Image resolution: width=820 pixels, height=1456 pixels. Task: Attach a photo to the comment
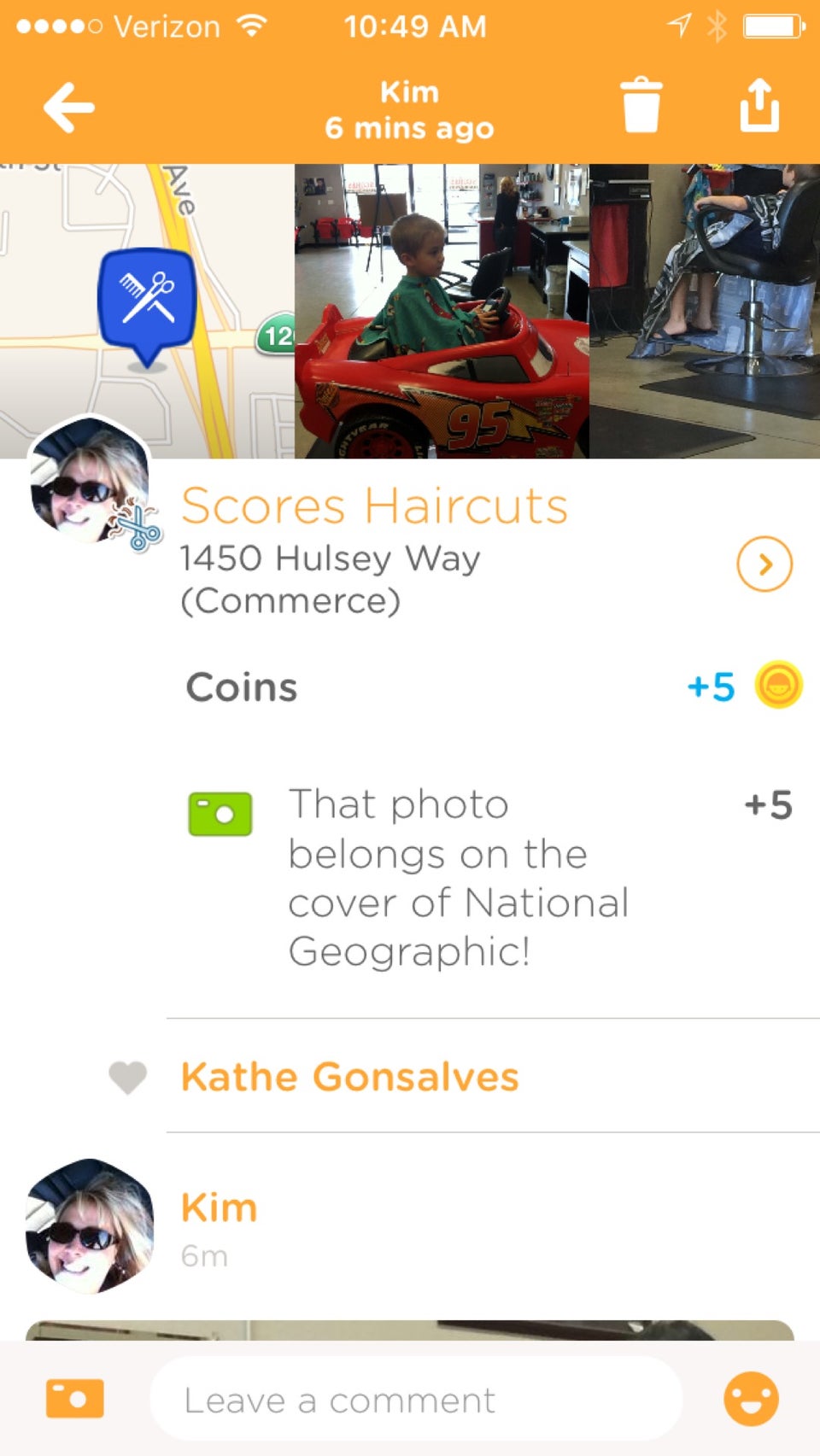pyautogui.click(x=75, y=1399)
